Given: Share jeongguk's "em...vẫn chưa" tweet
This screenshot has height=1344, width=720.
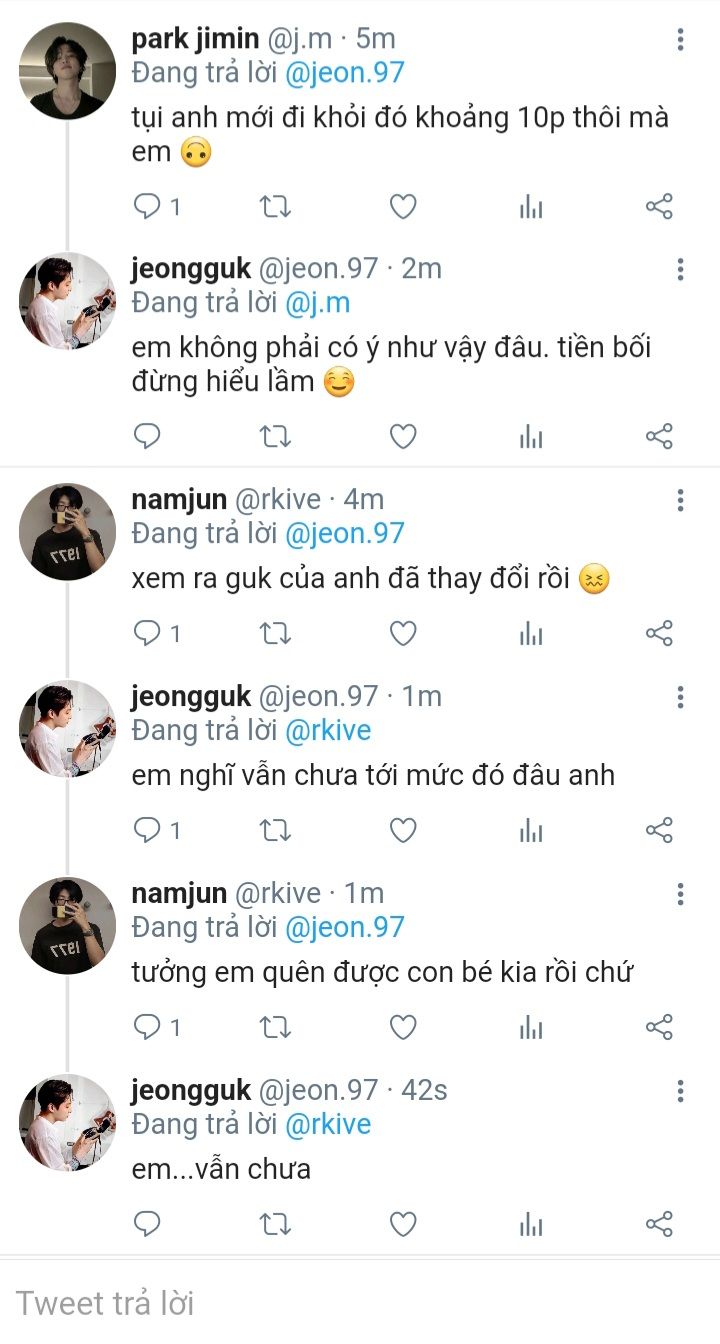Looking at the screenshot, I should point(659,1224).
